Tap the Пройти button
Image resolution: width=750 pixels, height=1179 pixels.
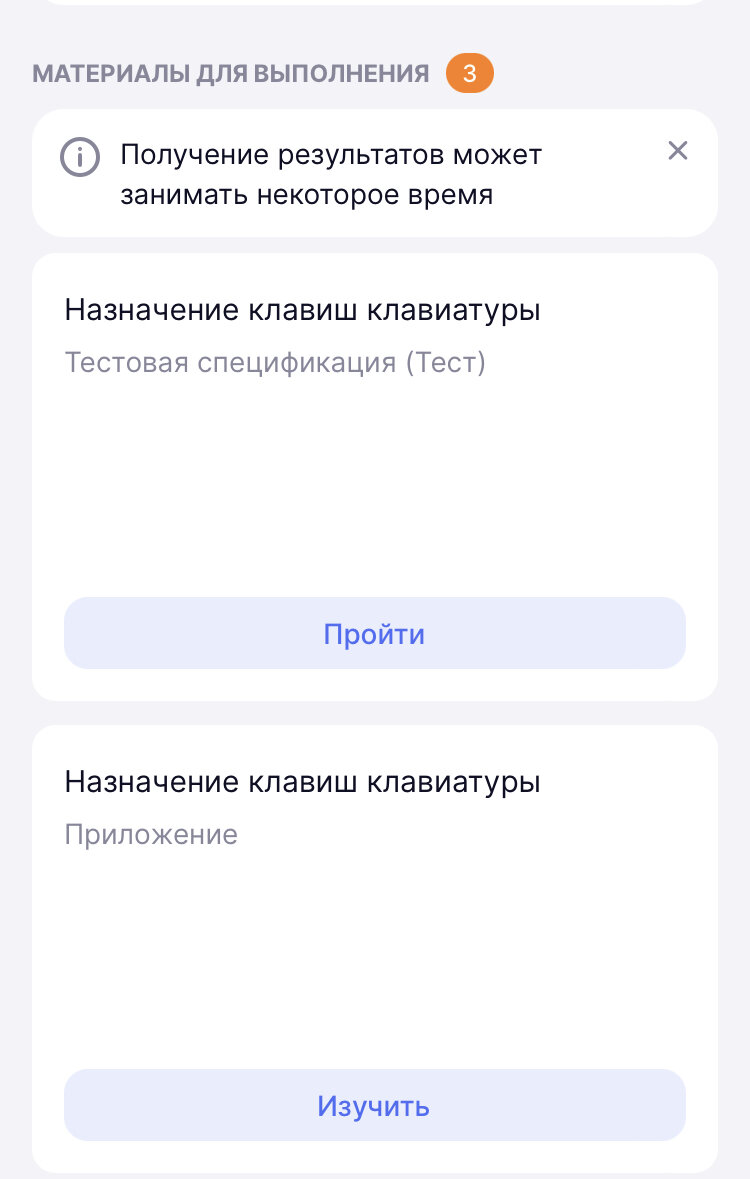(375, 633)
